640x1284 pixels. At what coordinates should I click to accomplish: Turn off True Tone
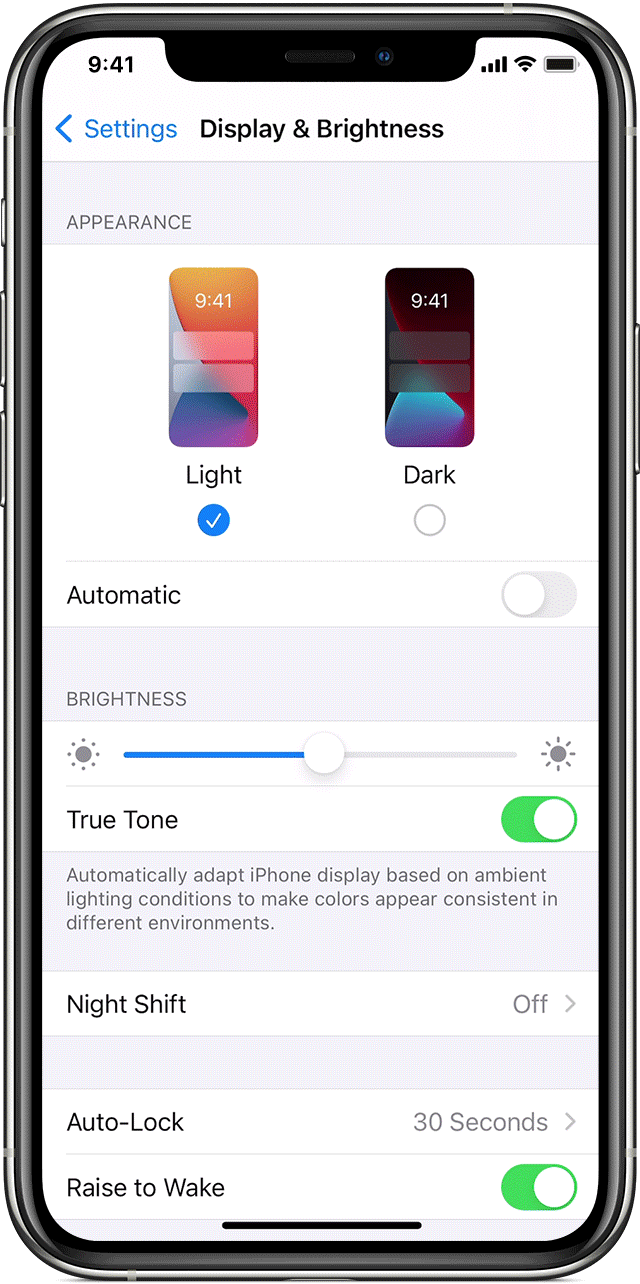click(x=539, y=820)
